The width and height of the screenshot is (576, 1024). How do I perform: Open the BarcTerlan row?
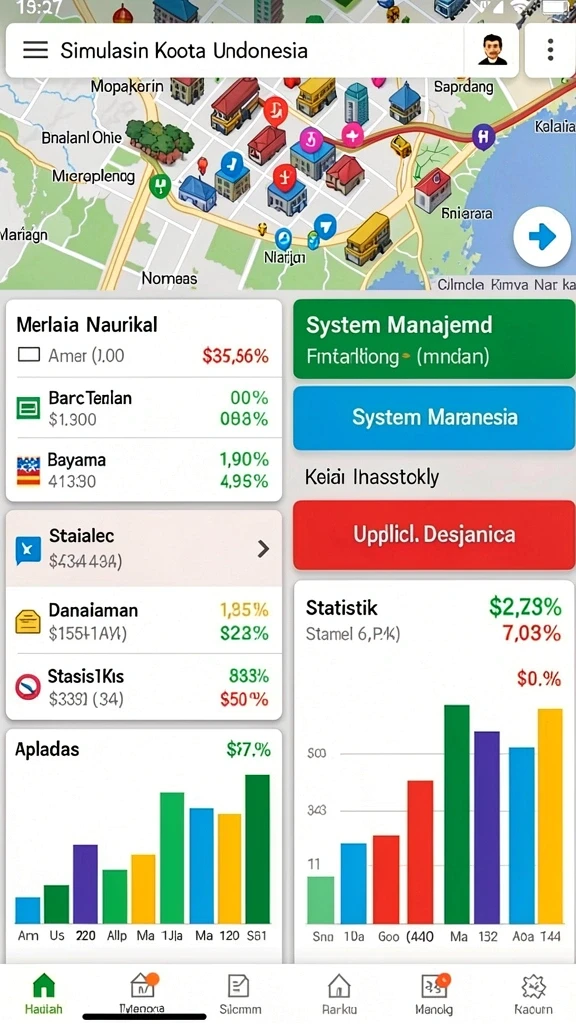(x=144, y=408)
